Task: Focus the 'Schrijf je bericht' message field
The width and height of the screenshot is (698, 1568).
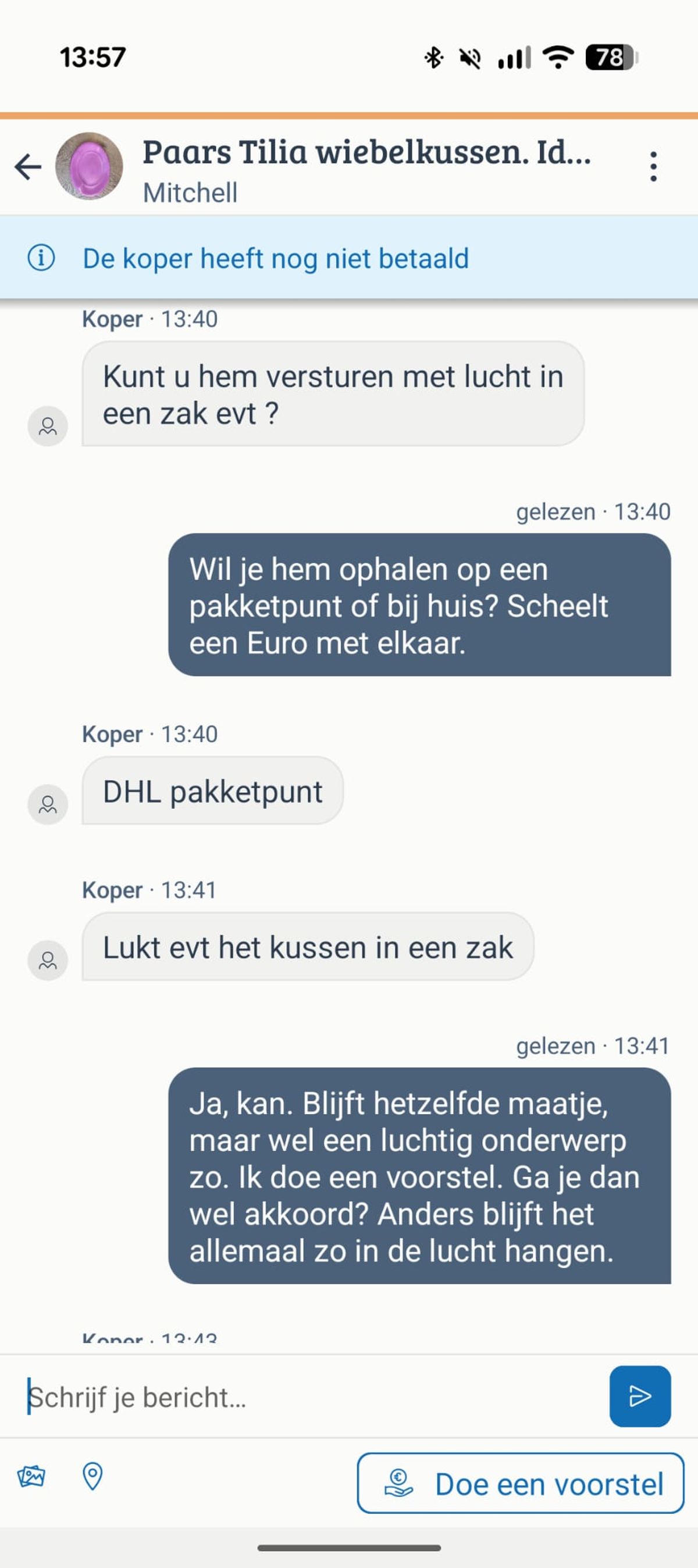Action: pyautogui.click(x=311, y=1397)
